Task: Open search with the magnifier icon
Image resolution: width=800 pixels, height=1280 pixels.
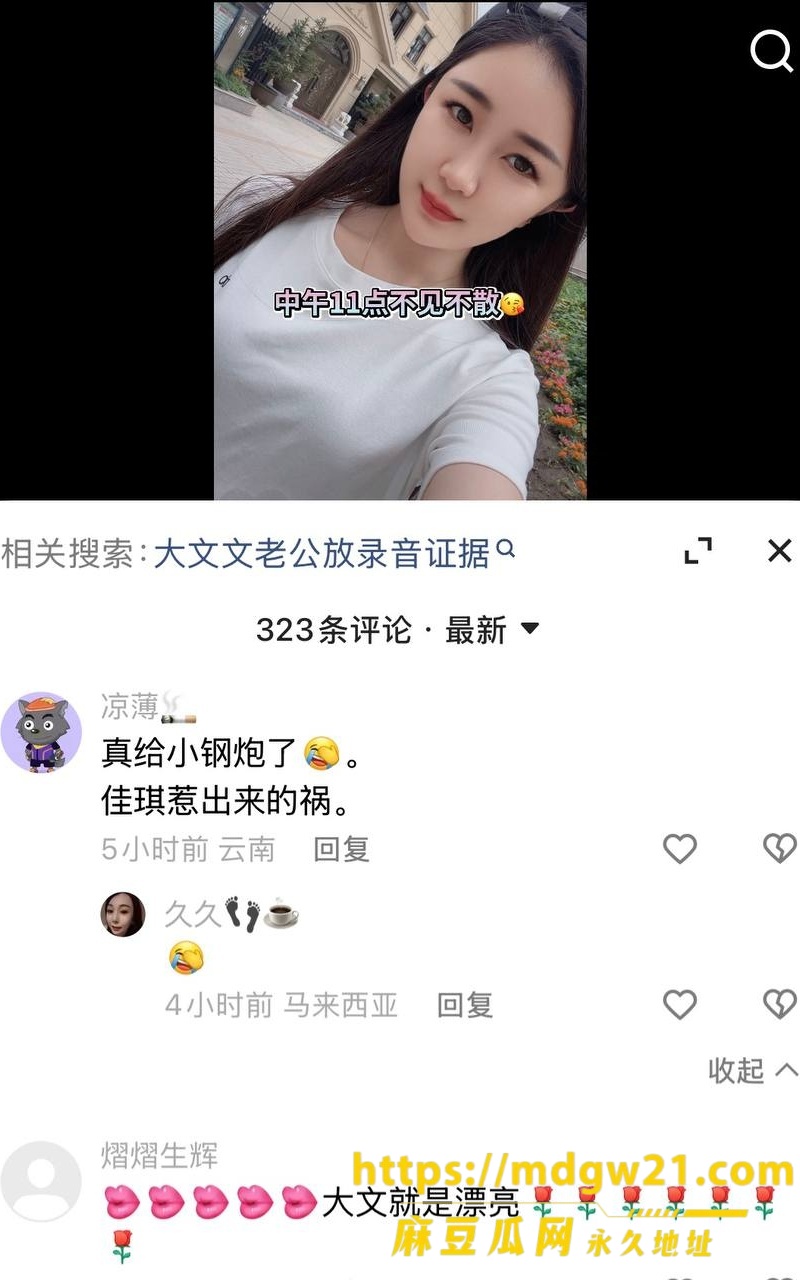Action: click(x=771, y=49)
